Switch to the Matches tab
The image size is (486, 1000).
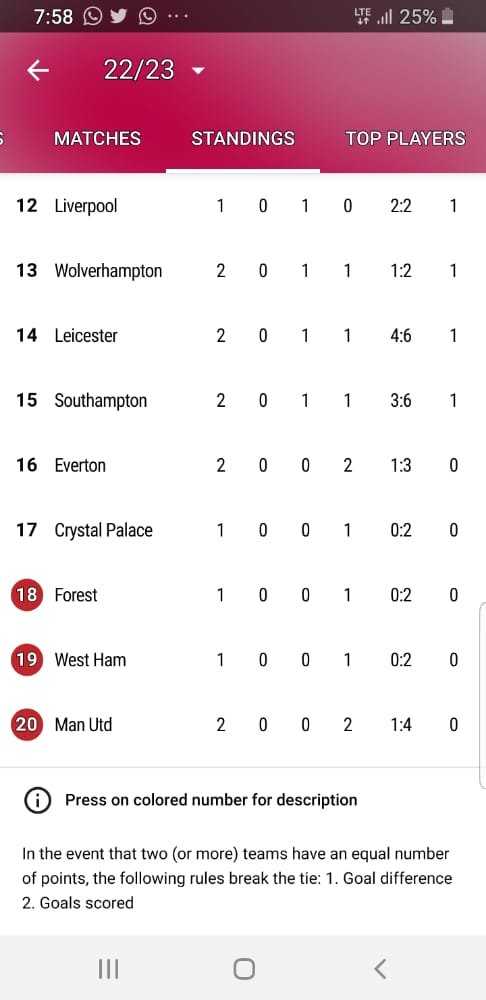(98, 138)
